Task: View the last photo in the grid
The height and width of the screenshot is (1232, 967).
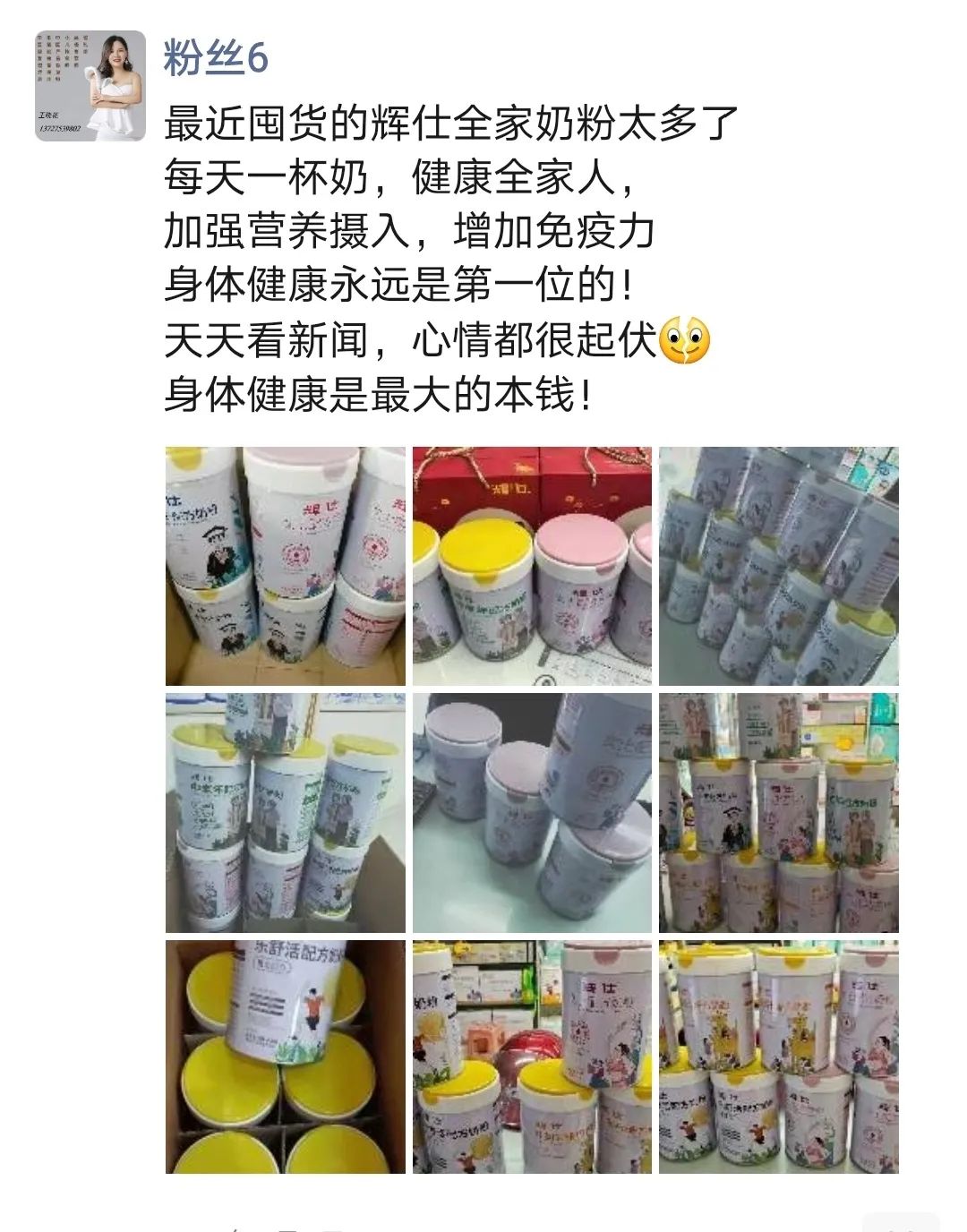Action: 778,1057
